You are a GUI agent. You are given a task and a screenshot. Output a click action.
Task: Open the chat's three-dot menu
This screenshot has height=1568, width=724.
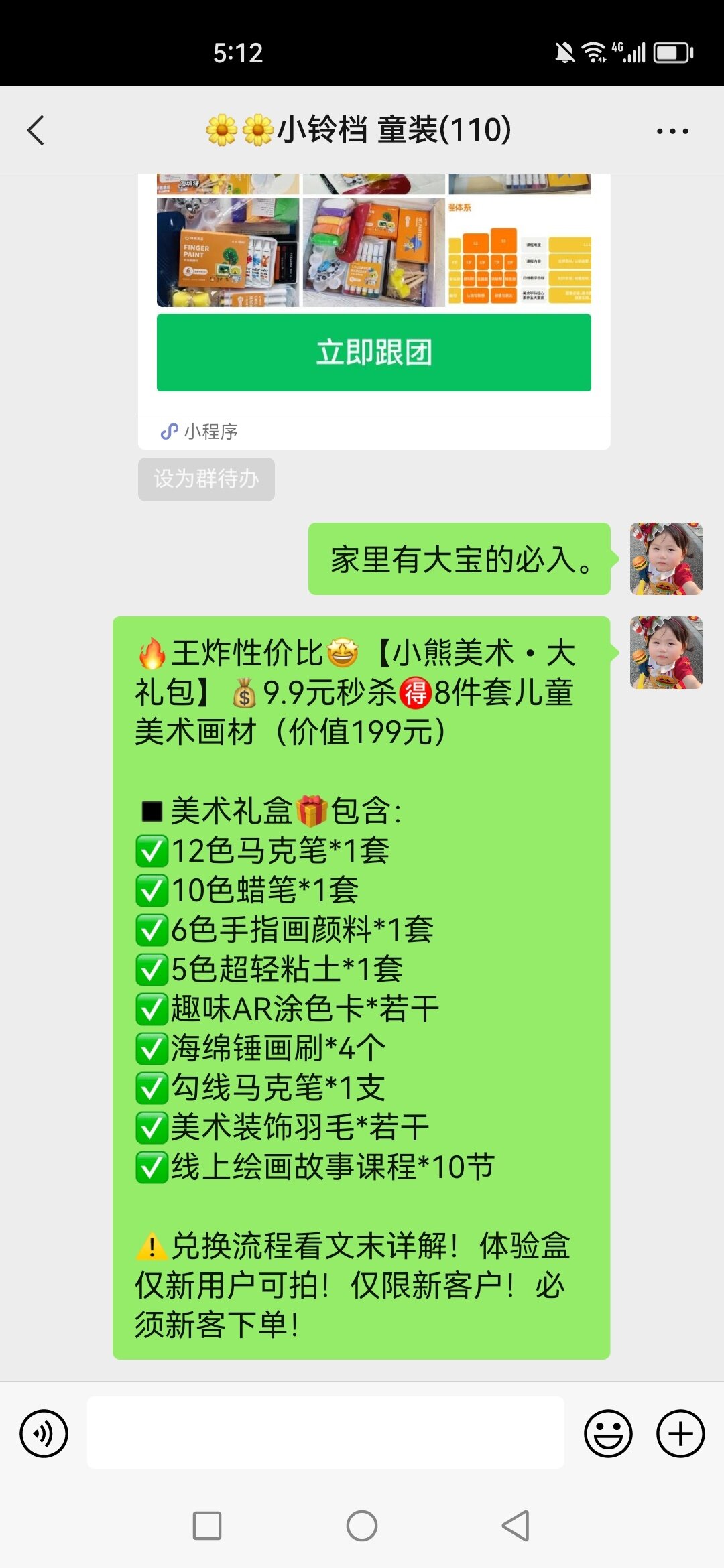(672, 131)
